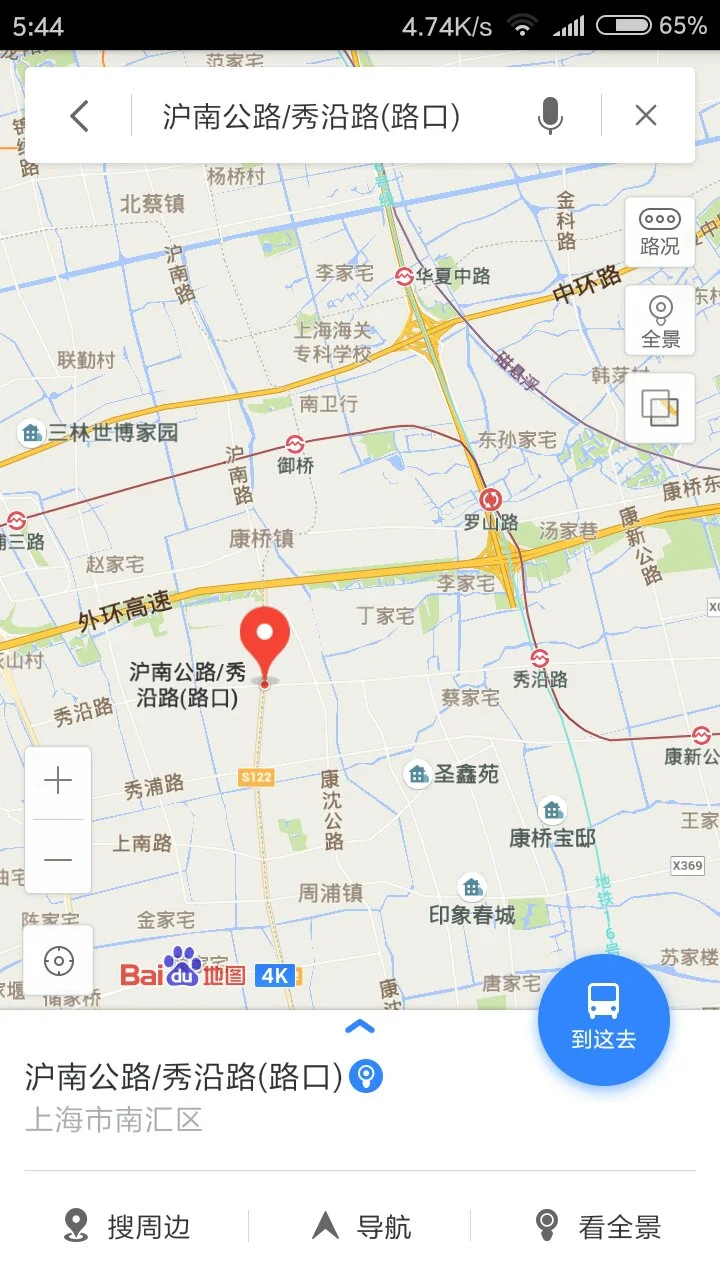Tap the 华夏中路 station marker
Viewport: 720px width, 1280px height.
coord(406,276)
